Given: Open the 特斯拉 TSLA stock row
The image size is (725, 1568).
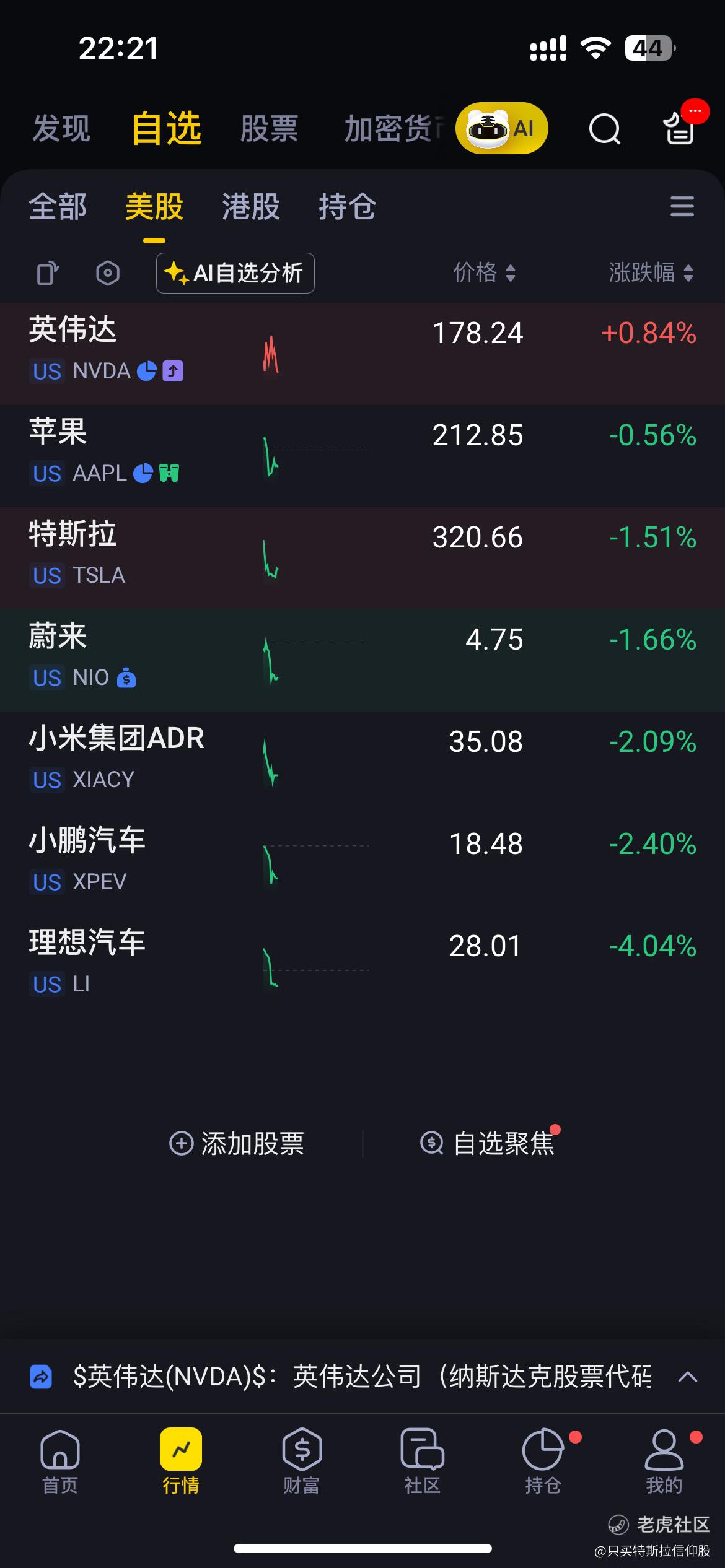Looking at the screenshot, I should point(362,558).
